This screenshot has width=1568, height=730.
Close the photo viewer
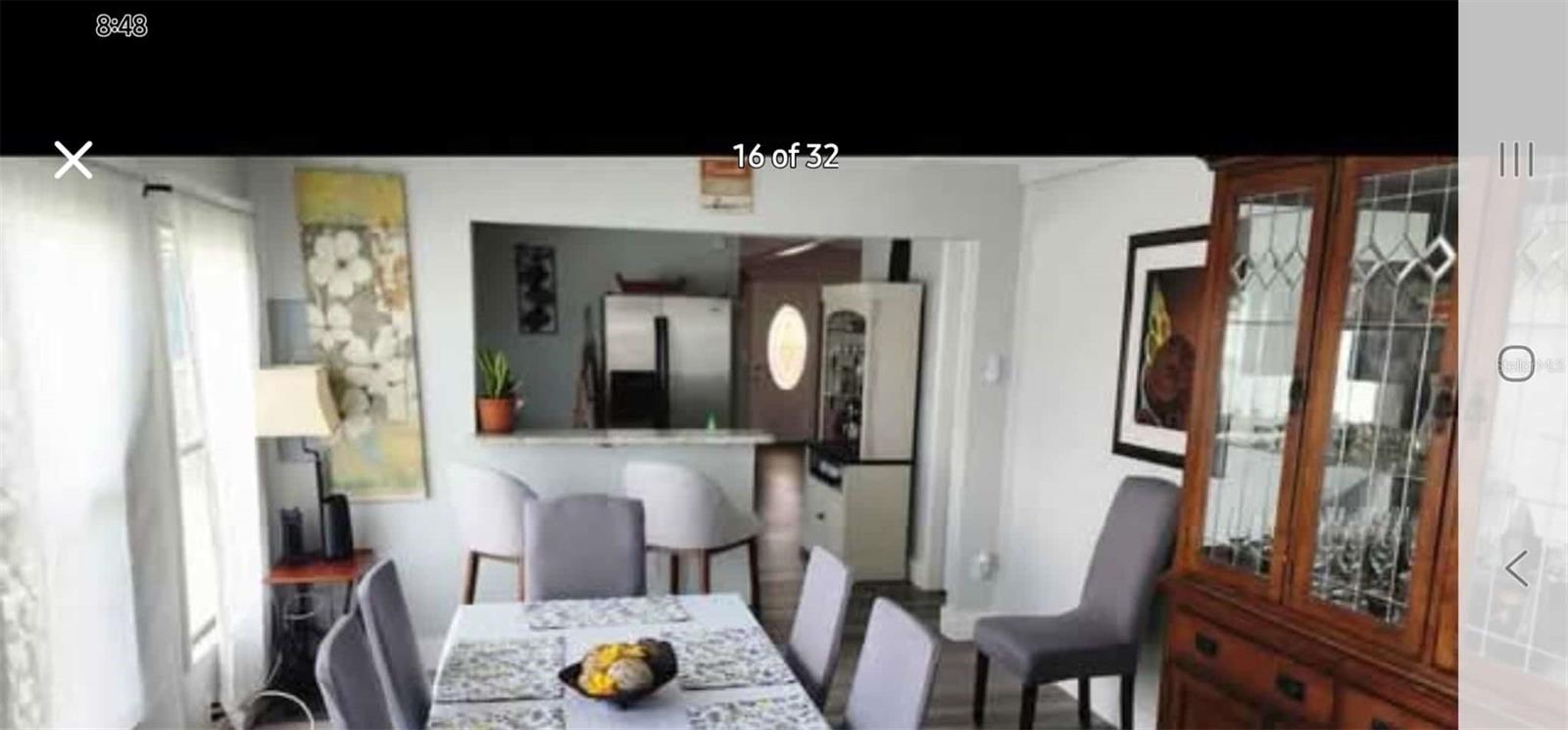coord(73,160)
